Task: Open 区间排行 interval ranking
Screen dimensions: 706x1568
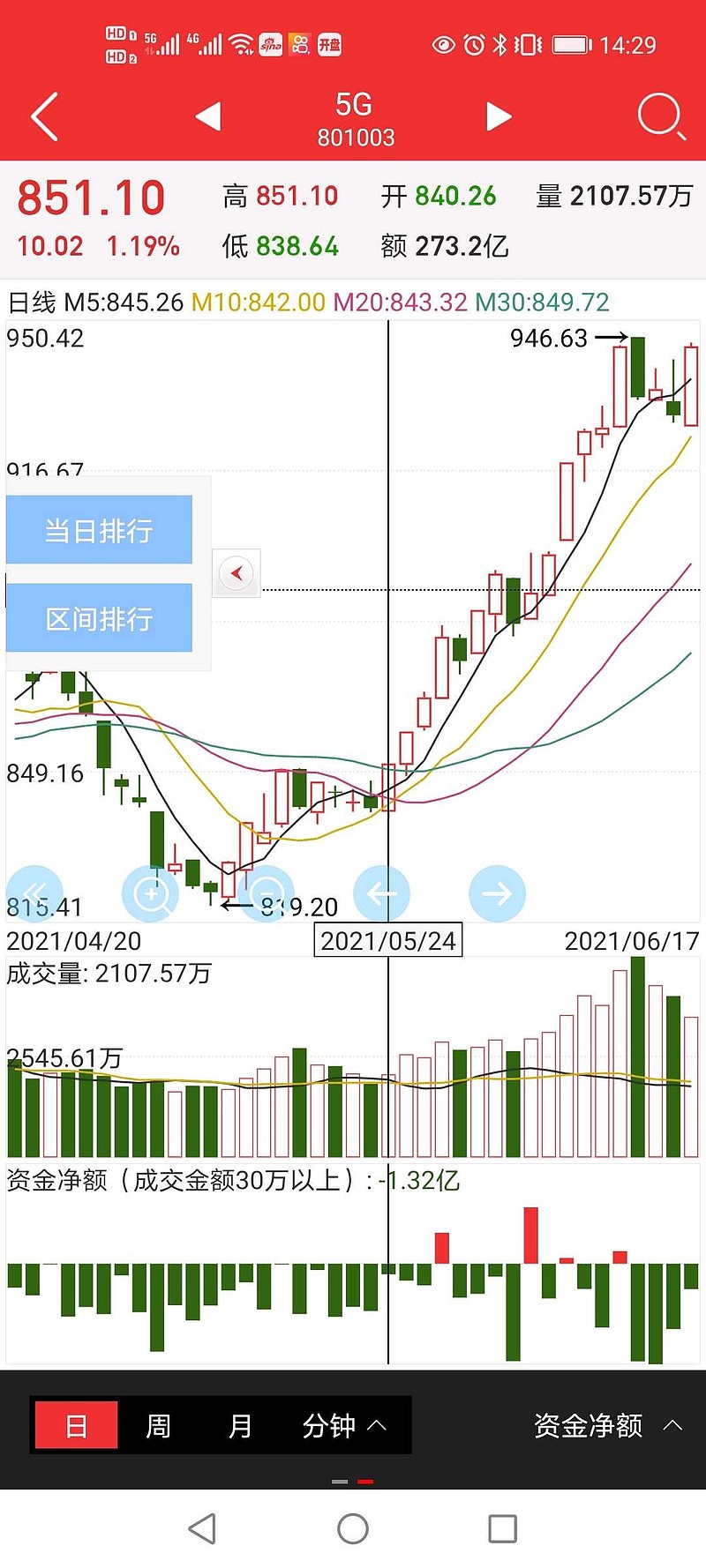Action: click(99, 617)
